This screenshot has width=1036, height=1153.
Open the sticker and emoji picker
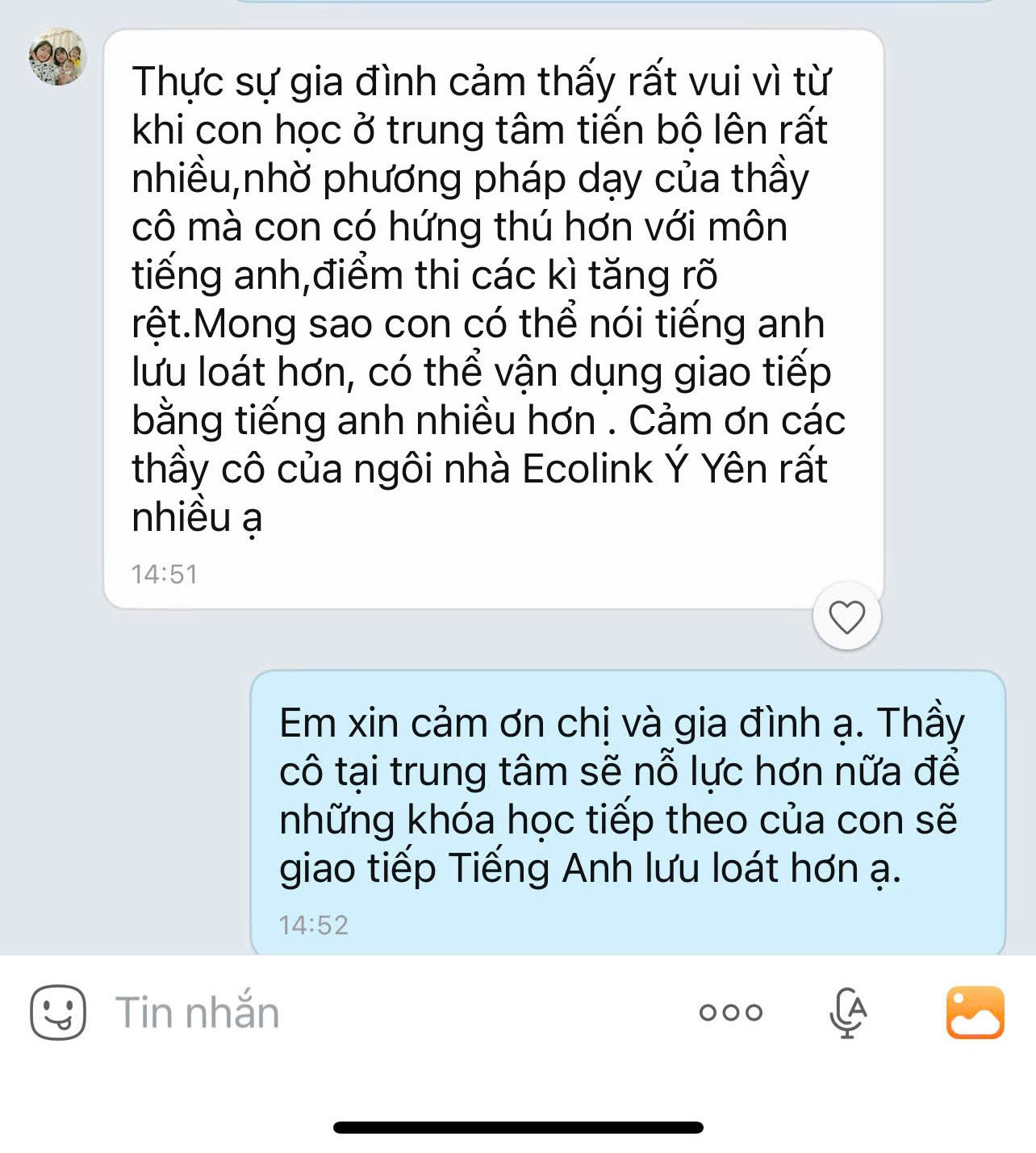tap(57, 1012)
